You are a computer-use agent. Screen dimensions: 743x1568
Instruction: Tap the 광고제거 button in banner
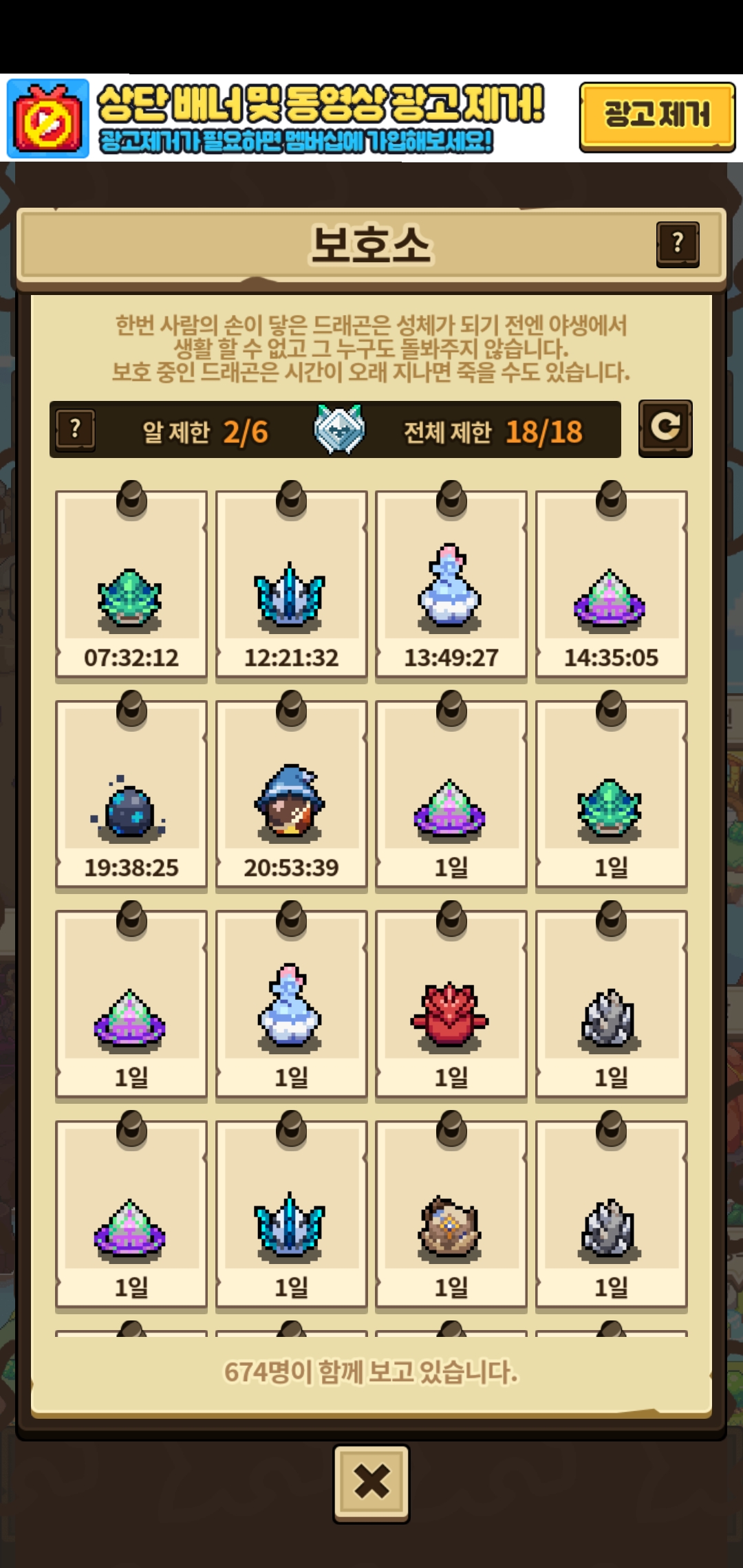point(657,116)
